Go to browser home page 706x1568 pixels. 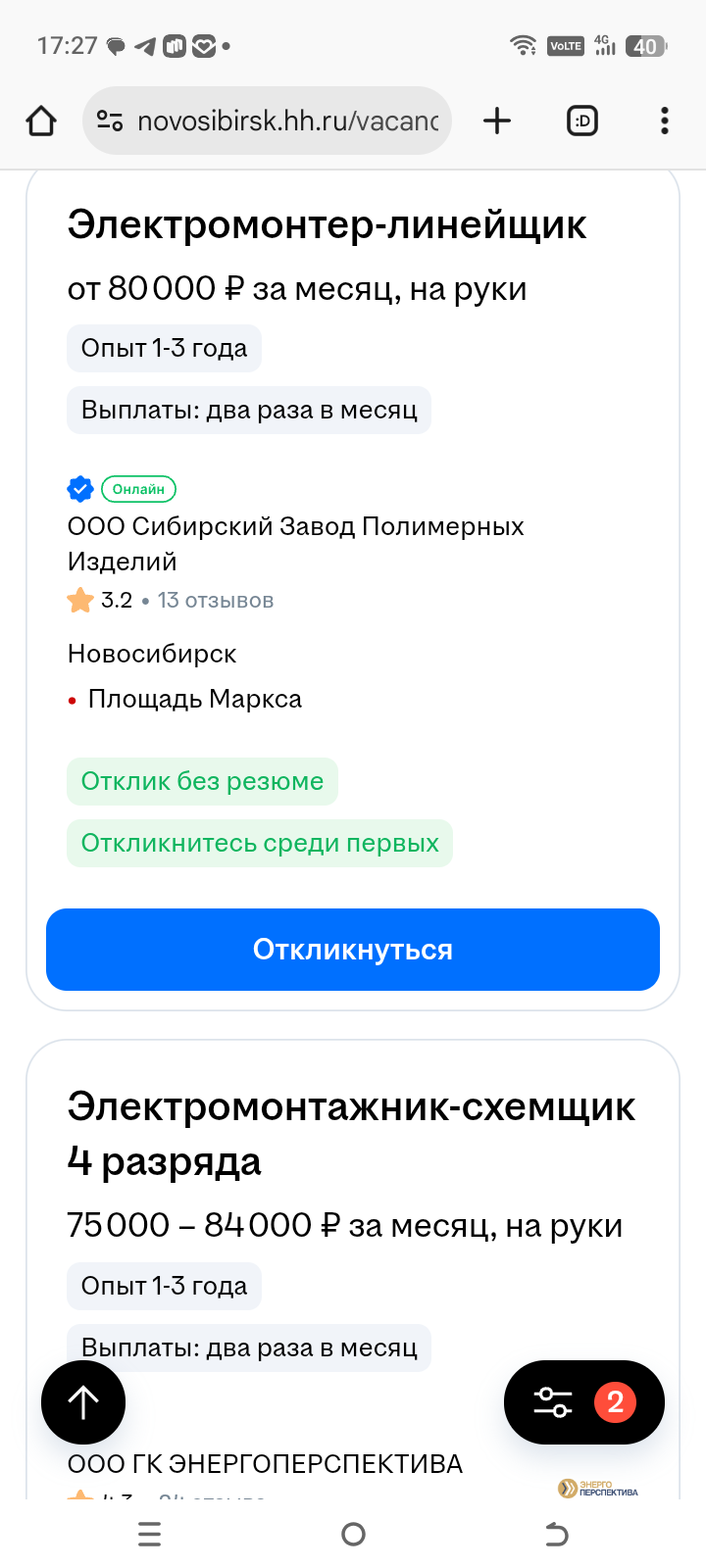(x=41, y=121)
